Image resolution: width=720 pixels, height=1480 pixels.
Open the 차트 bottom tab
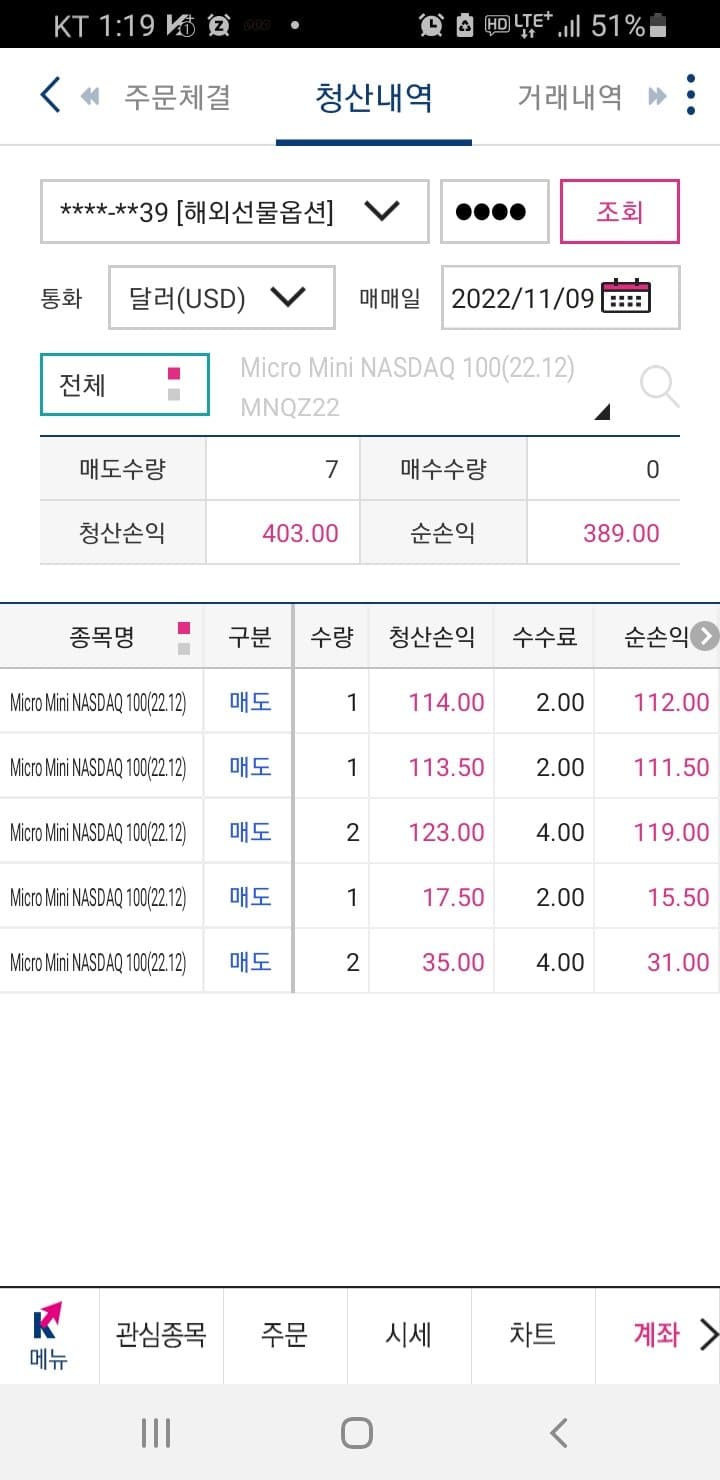coord(533,1335)
